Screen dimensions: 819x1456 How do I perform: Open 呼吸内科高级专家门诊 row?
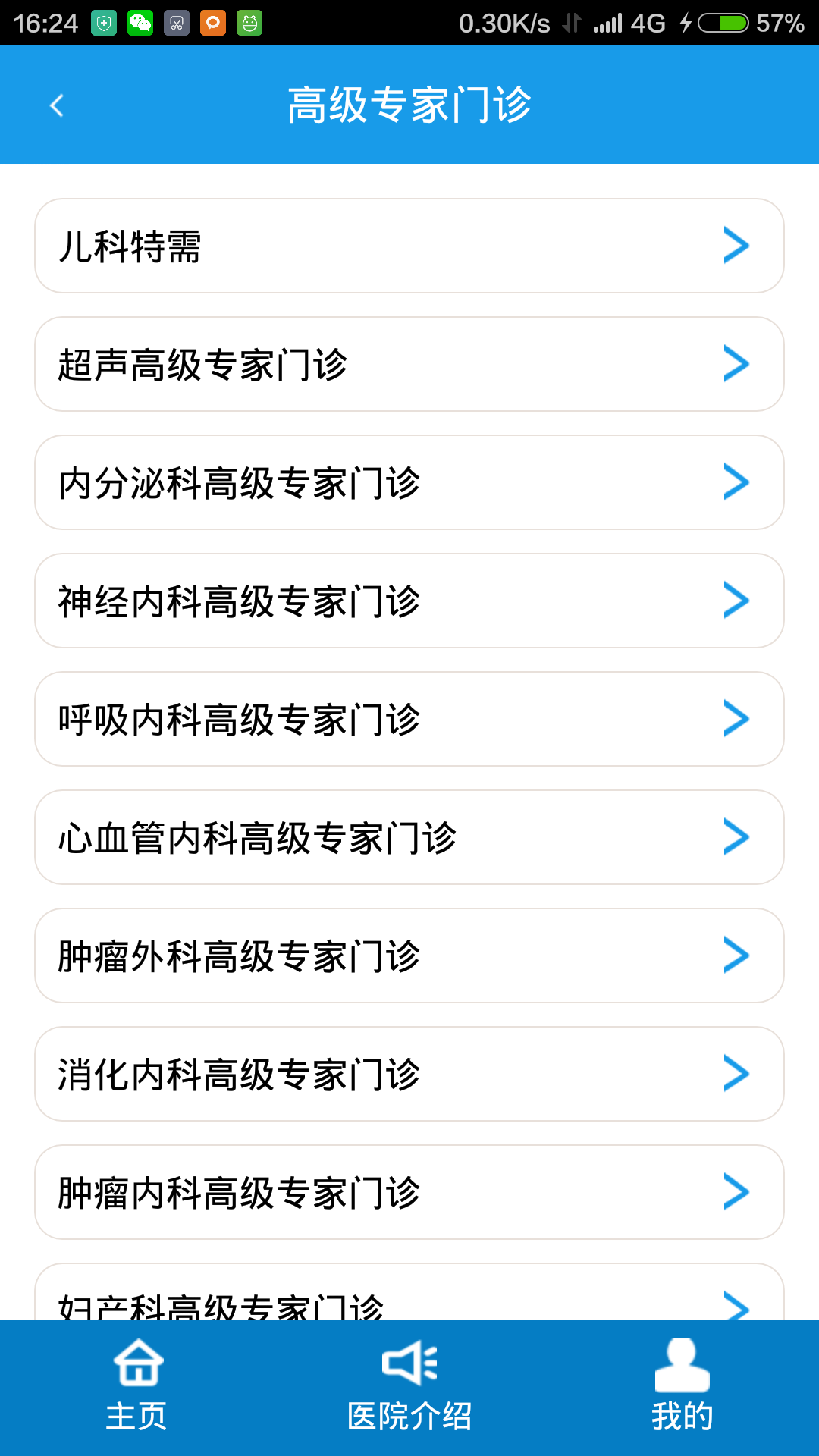coord(409,719)
